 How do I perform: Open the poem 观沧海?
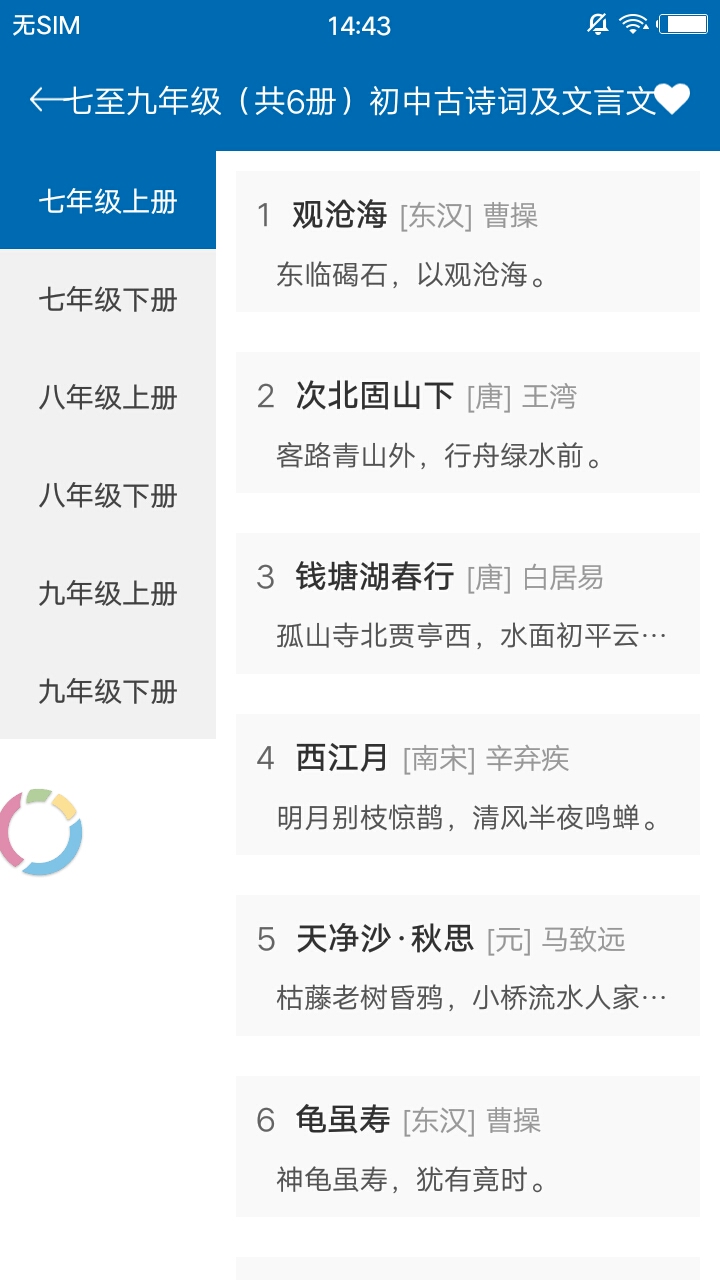[468, 242]
